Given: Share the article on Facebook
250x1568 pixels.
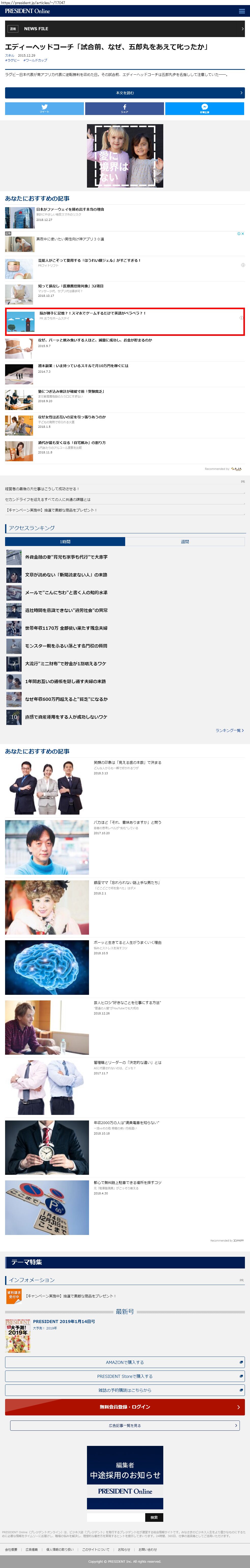Looking at the screenshot, I should pyautogui.click(x=124, y=108).
